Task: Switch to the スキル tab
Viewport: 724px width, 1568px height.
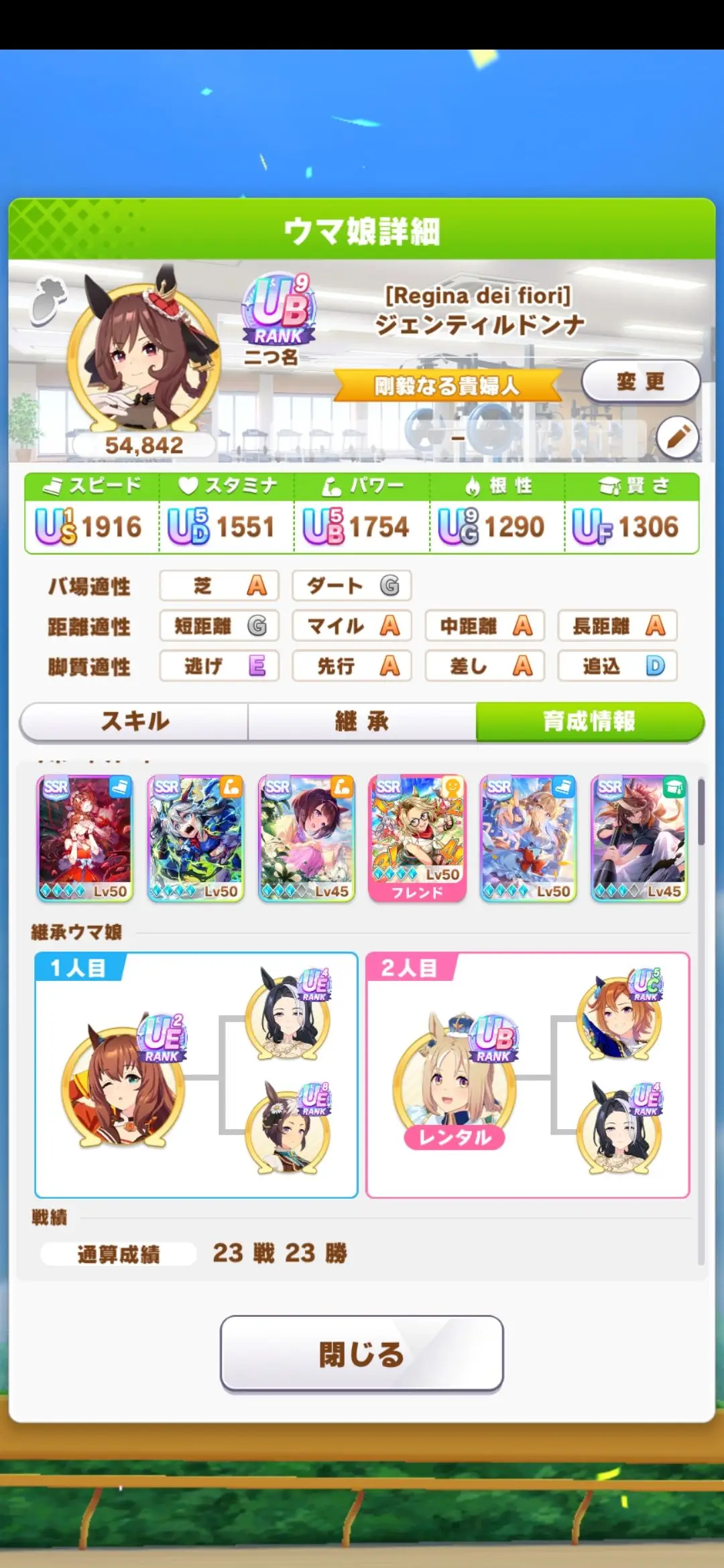Action: click(135, 722)
